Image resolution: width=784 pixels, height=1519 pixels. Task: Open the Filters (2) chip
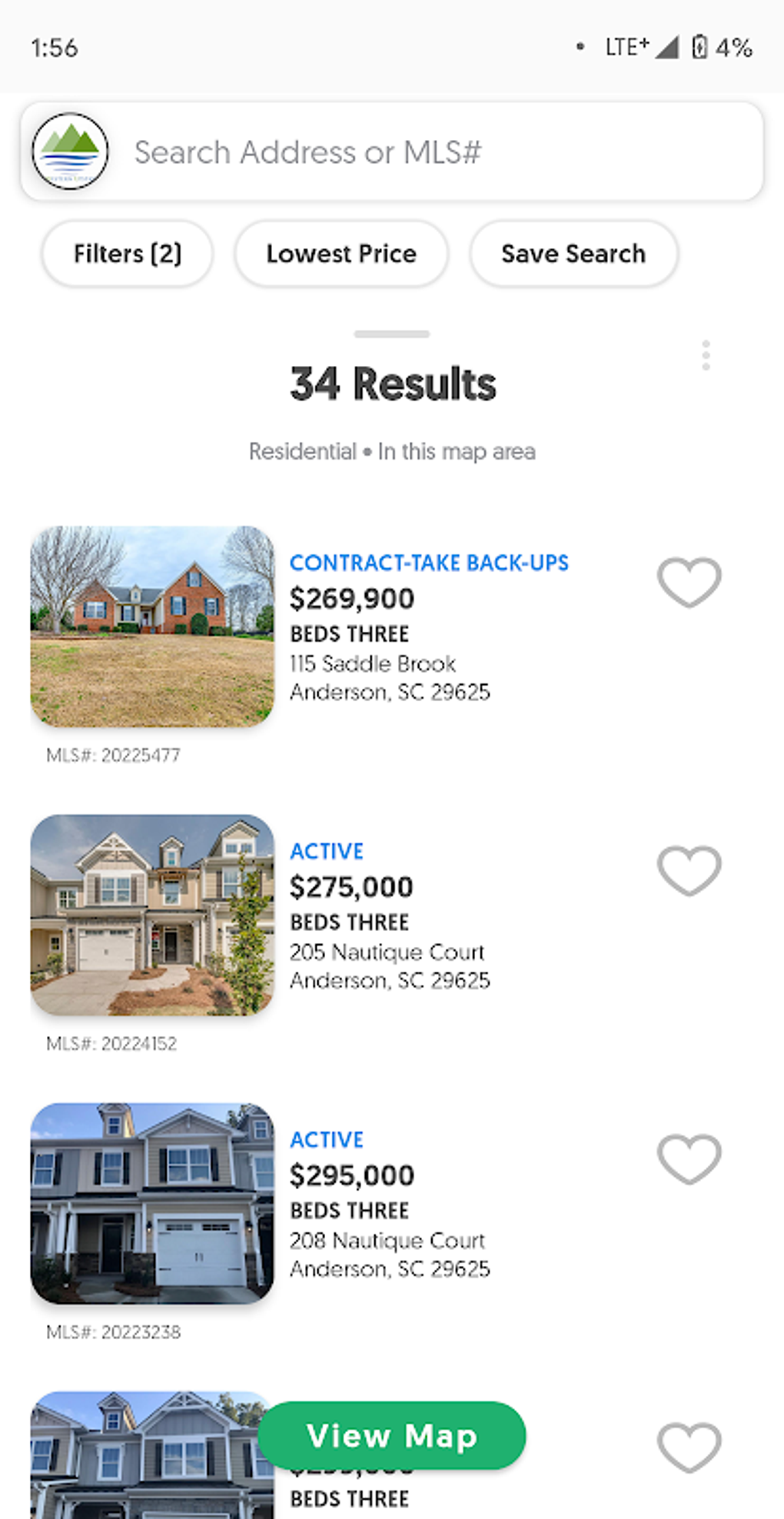coord(127,254)
